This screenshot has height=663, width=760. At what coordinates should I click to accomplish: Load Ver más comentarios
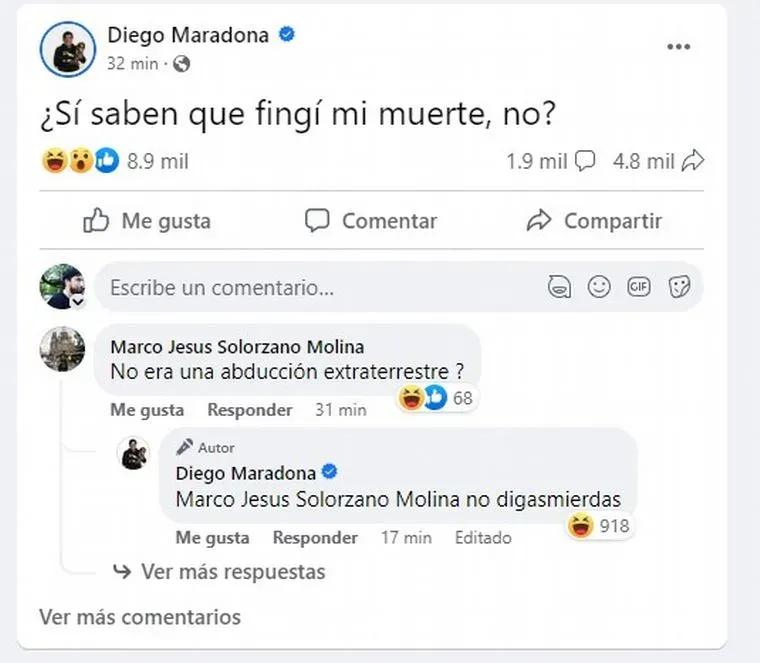click(140, 616)
